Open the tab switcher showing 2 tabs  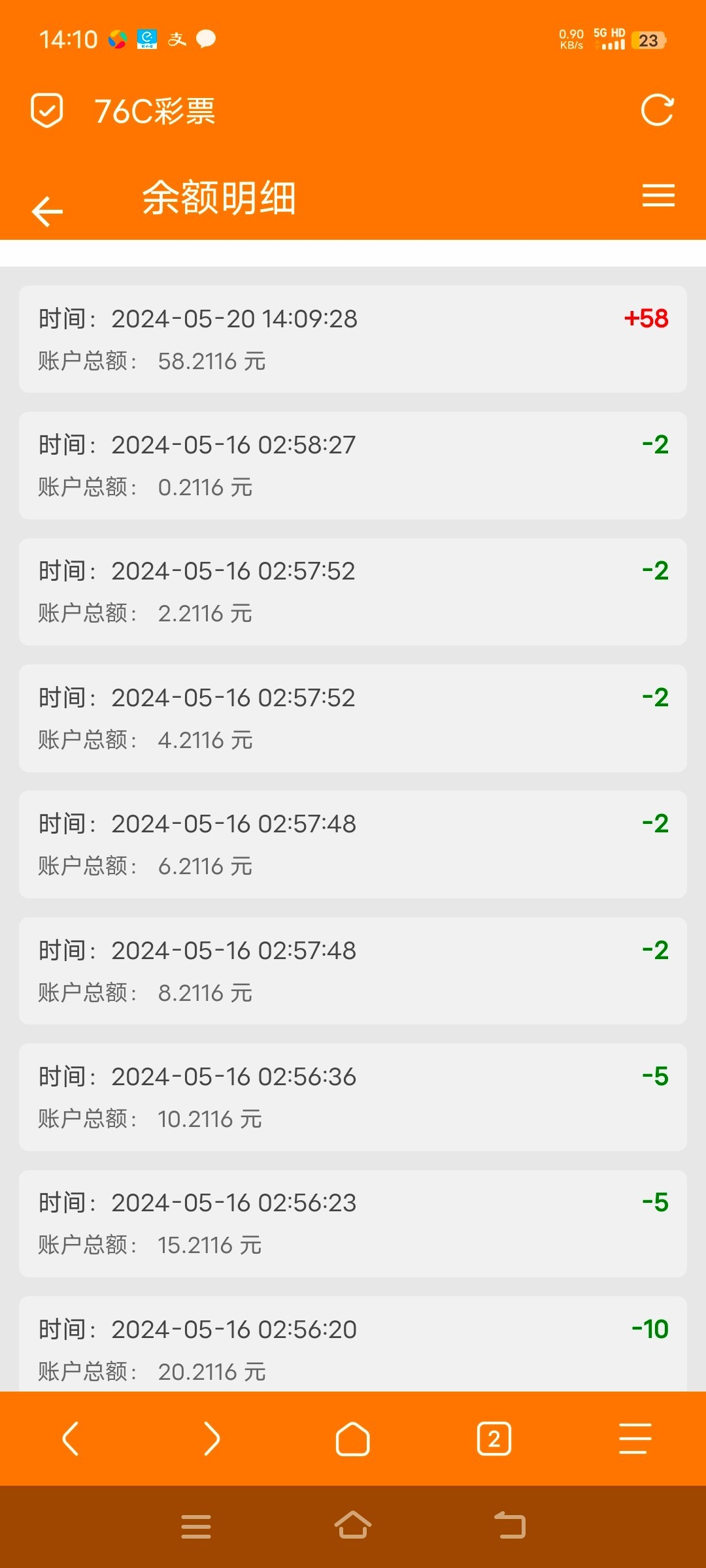tap(494, 1439)
